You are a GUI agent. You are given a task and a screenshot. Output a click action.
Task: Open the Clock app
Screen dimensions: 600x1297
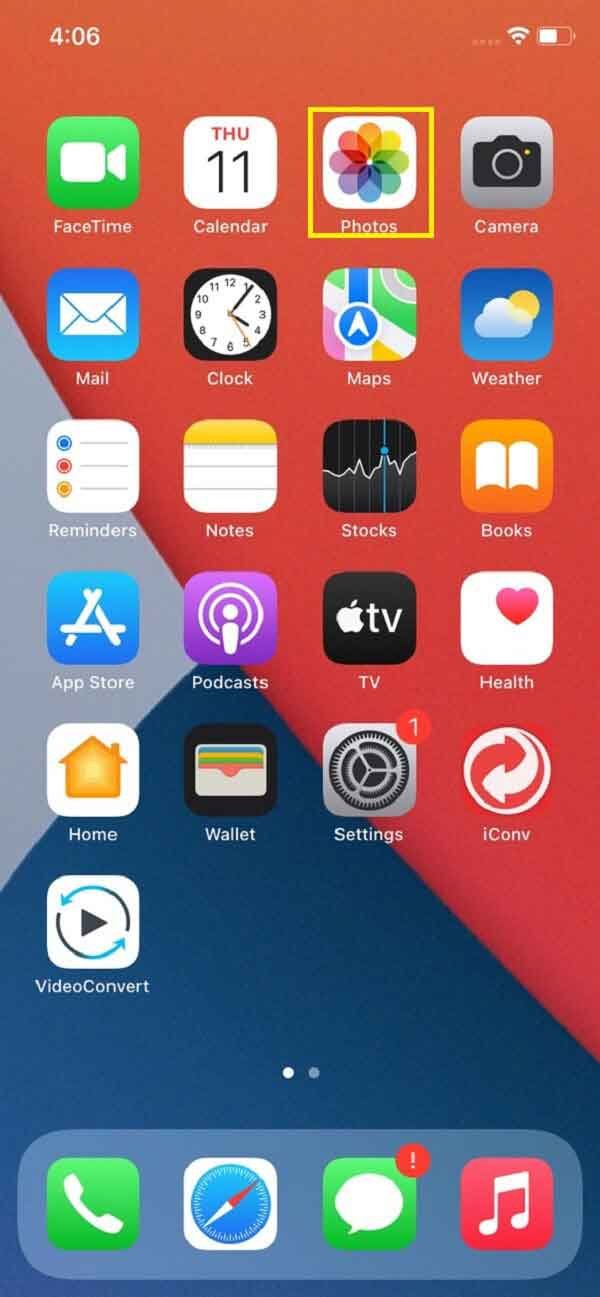click(230, 314)
